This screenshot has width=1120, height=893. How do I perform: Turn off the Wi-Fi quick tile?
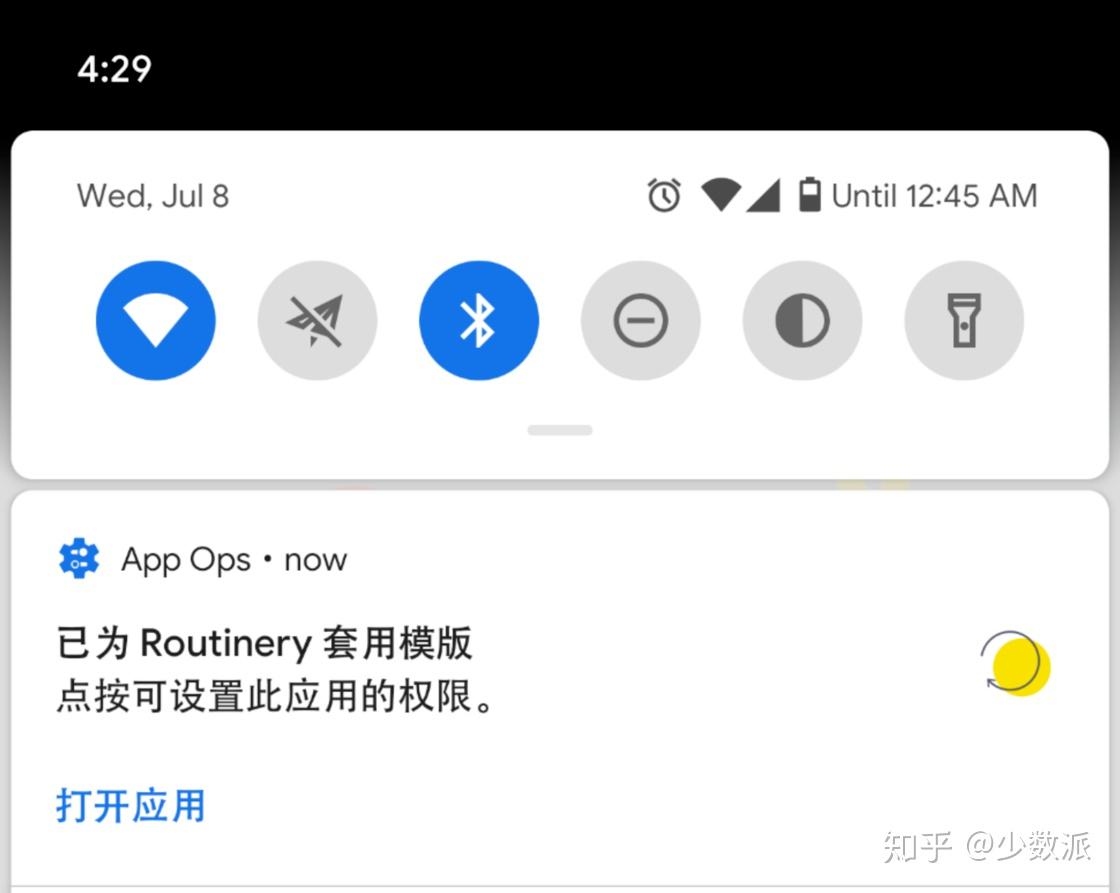tap(155, 321)
